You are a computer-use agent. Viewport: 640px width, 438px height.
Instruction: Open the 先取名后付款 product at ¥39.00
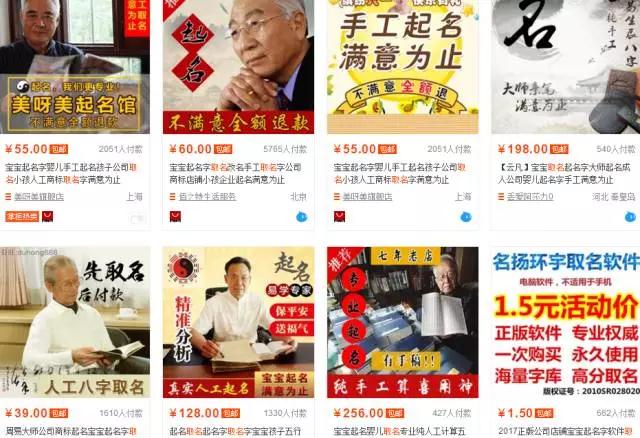click(x=75, y=322)
